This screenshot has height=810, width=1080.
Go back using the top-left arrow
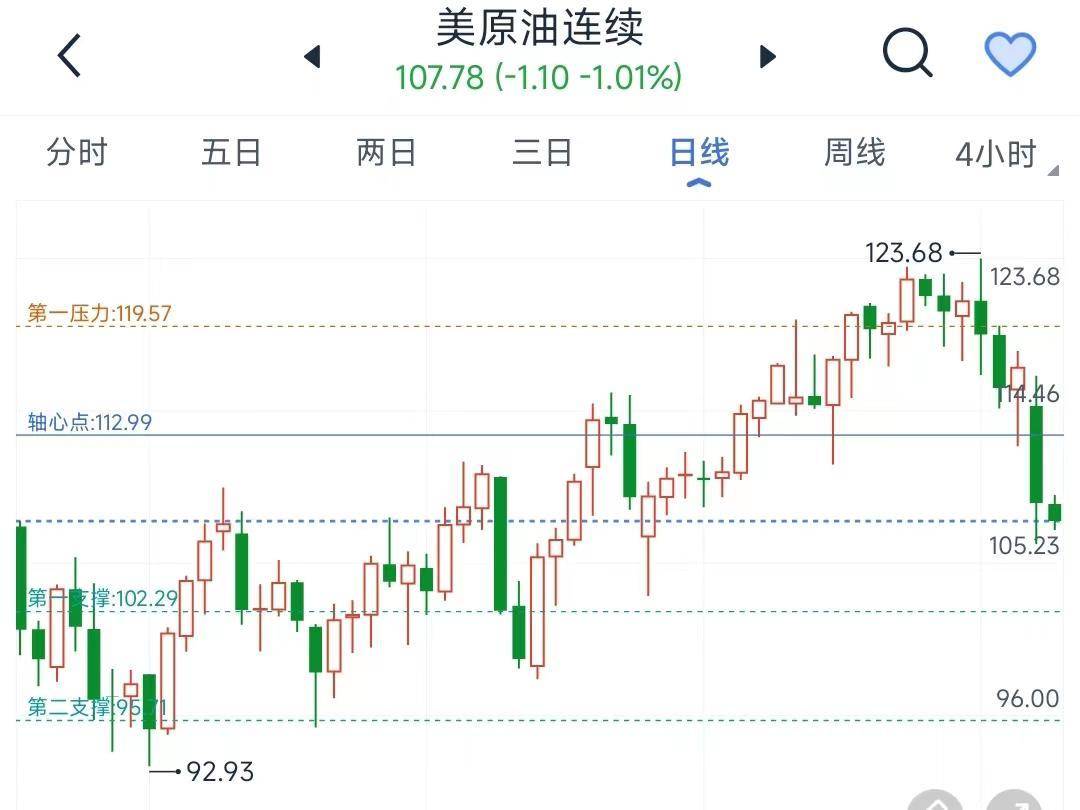(69, 55)
